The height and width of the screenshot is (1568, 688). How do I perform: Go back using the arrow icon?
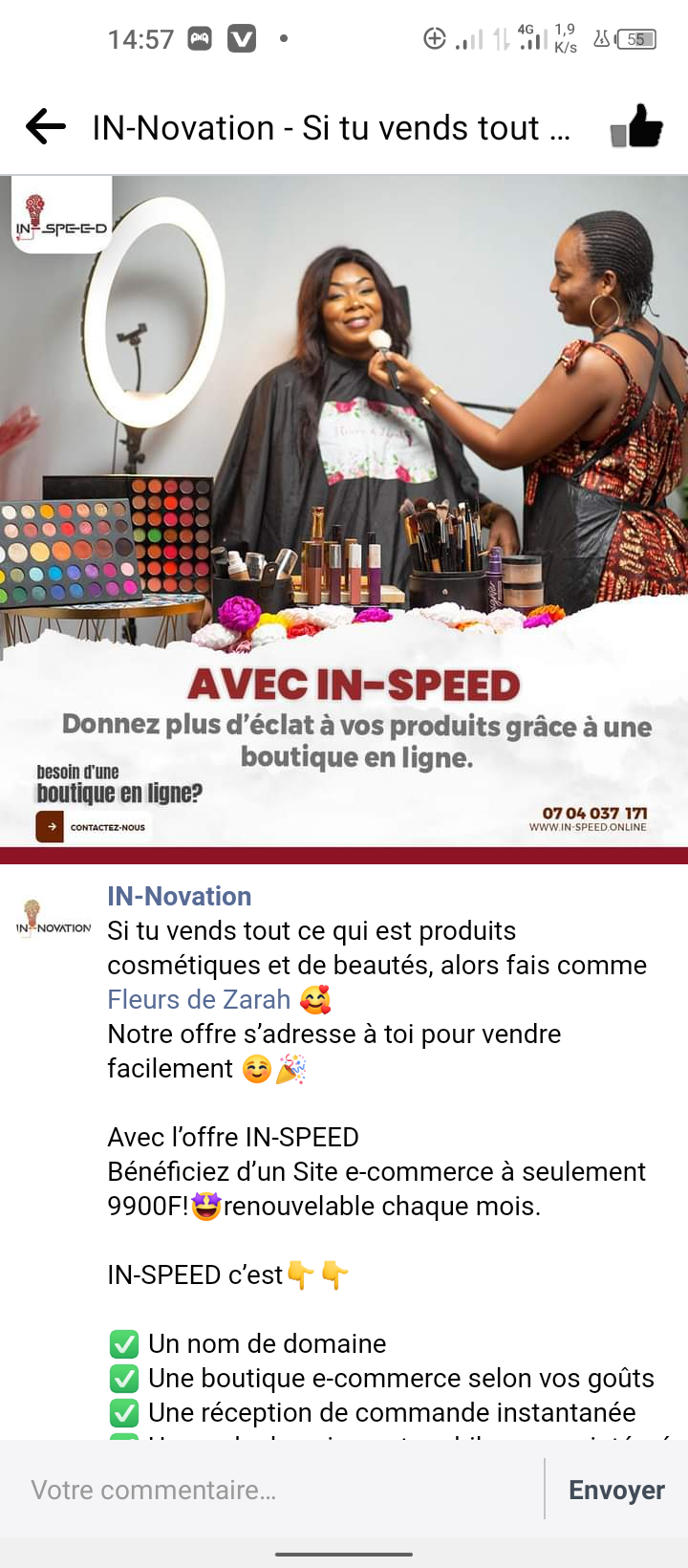[45, 126]
